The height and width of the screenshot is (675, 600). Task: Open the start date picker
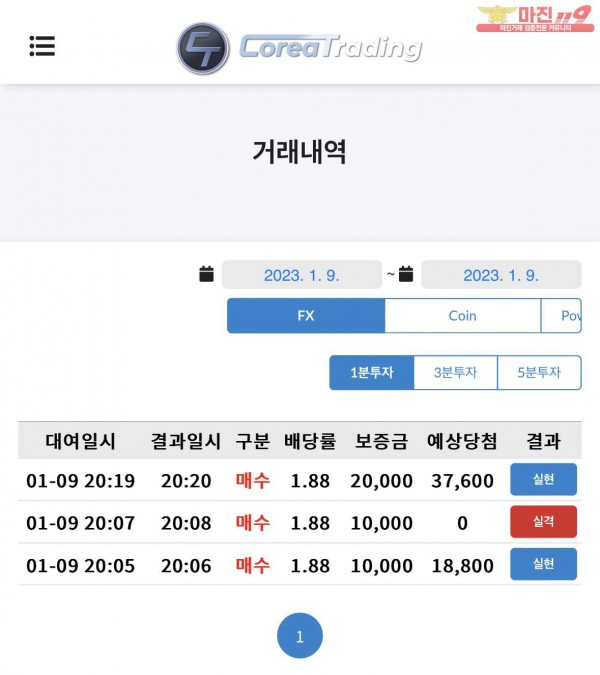pos(301,275)
